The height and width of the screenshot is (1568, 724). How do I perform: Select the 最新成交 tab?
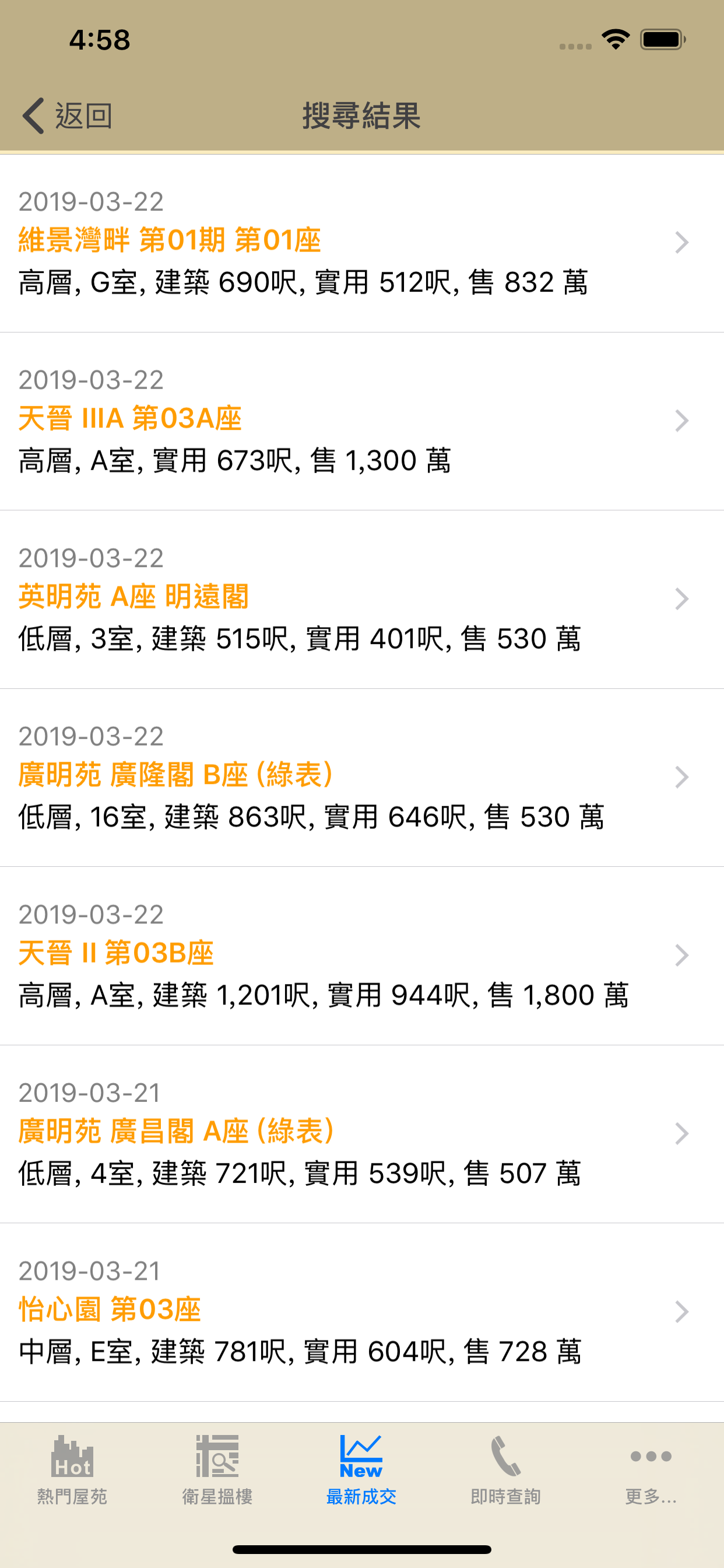pos(361,1470)
